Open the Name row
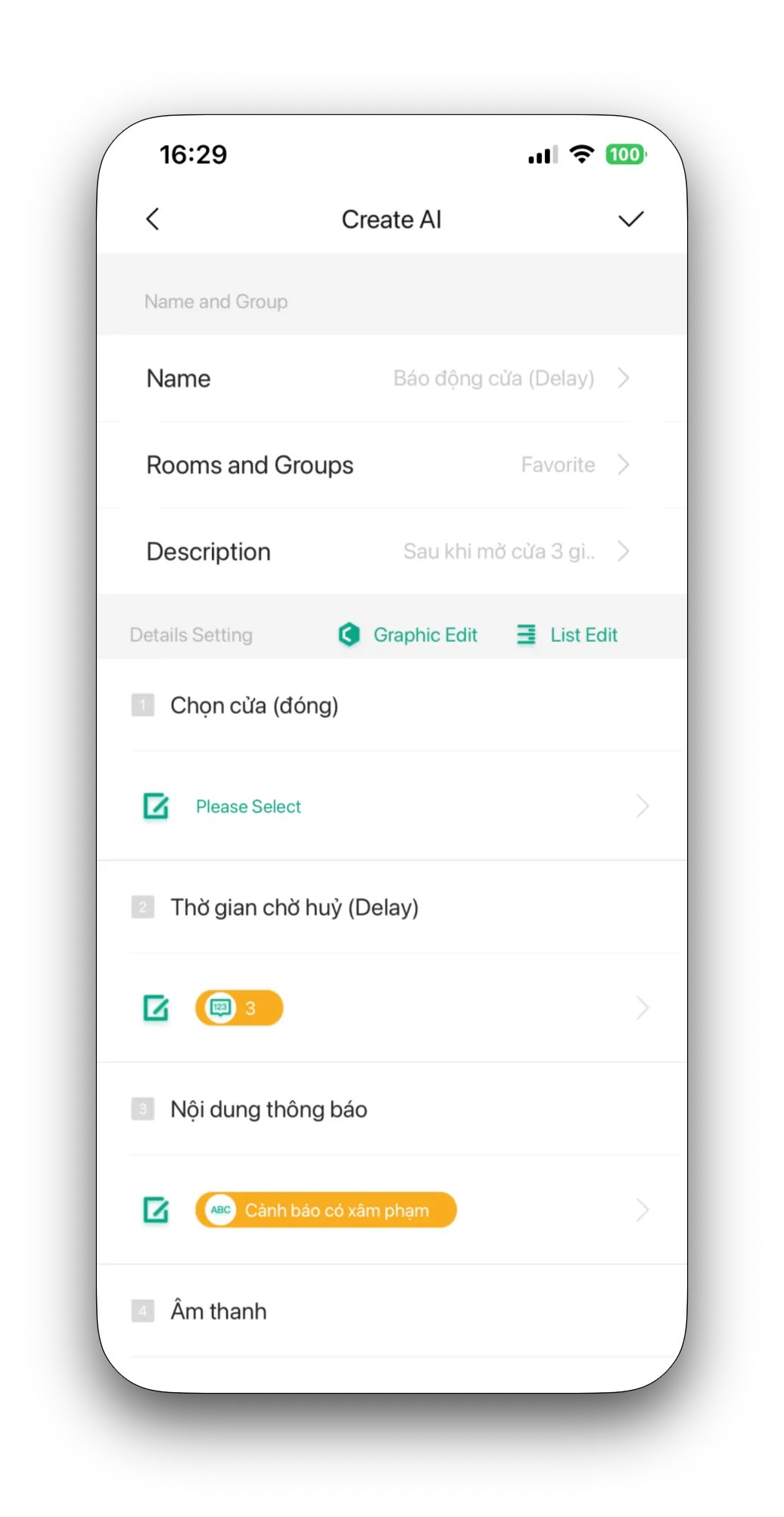The width and height of the screenshot is (784, 1517). (391, 378)
